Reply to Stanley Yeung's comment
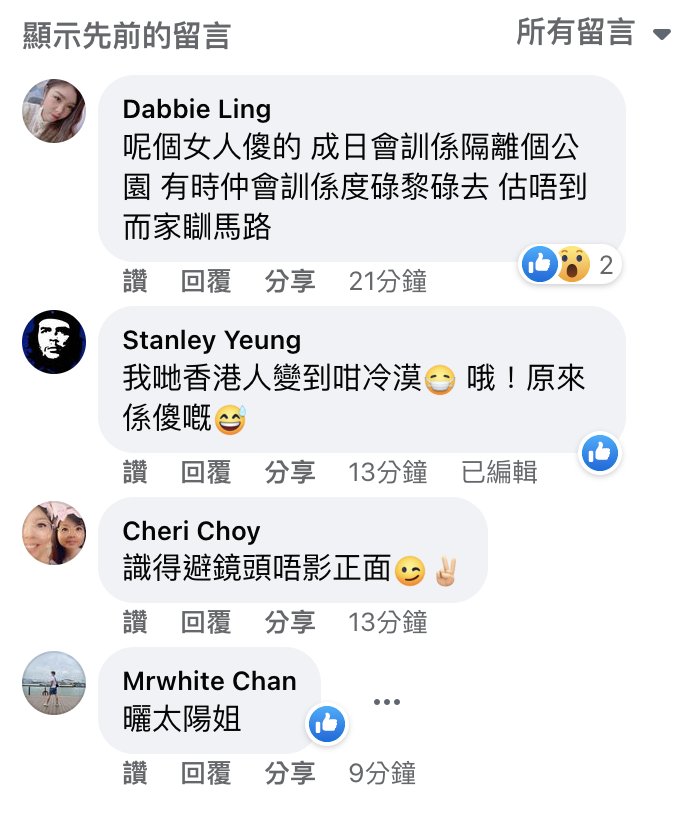The width and height of the screenshot is (689, 817). [206, 472]
